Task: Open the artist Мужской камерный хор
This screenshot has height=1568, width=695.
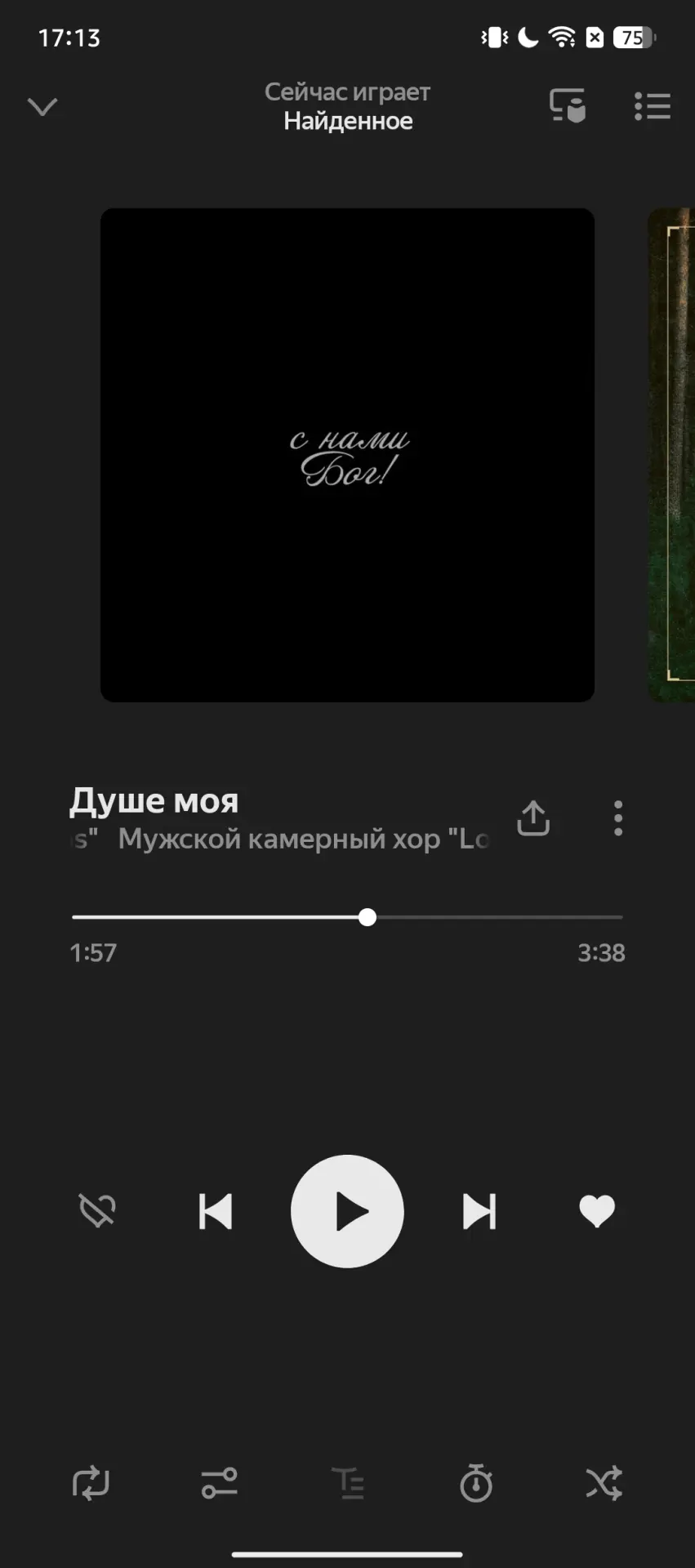Action: (x=302, y=839)
